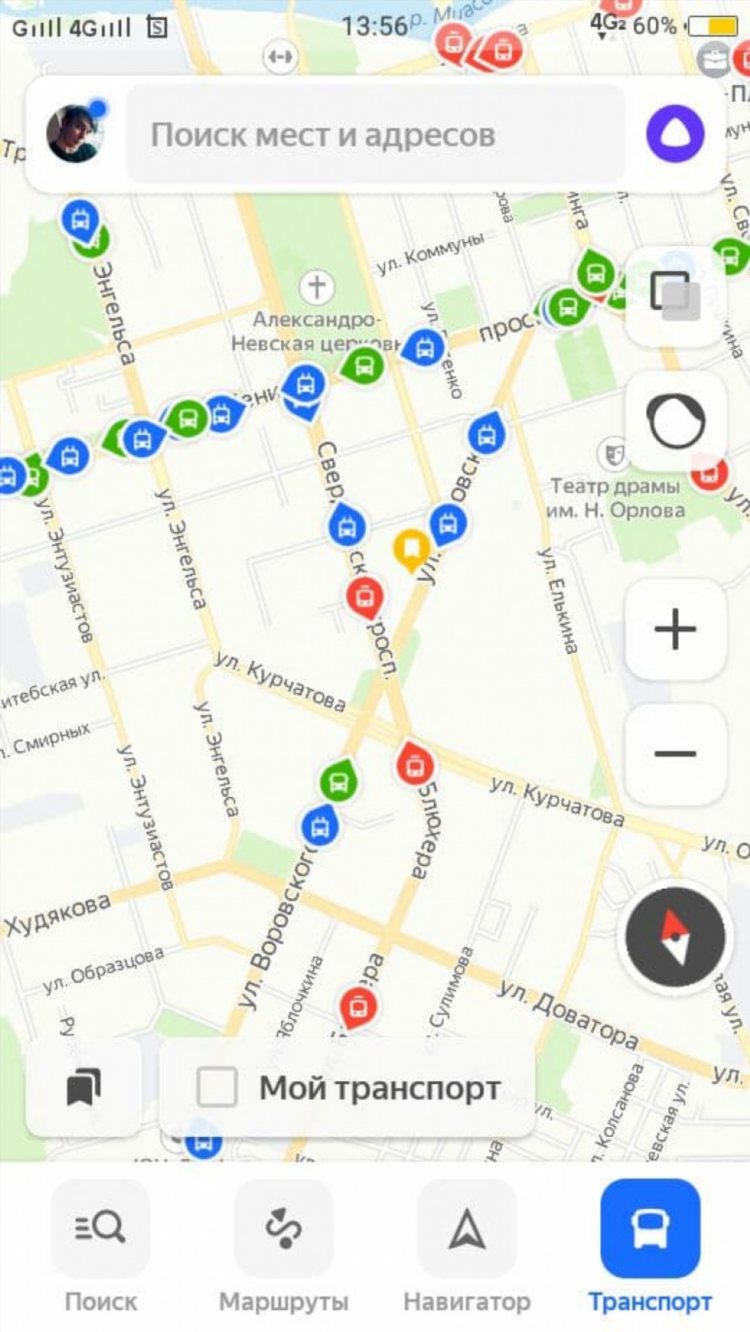Viewport: 750px width, 1332px height.
Task: Tap the round traffic indicator button
Action: [x=675, y=421]
